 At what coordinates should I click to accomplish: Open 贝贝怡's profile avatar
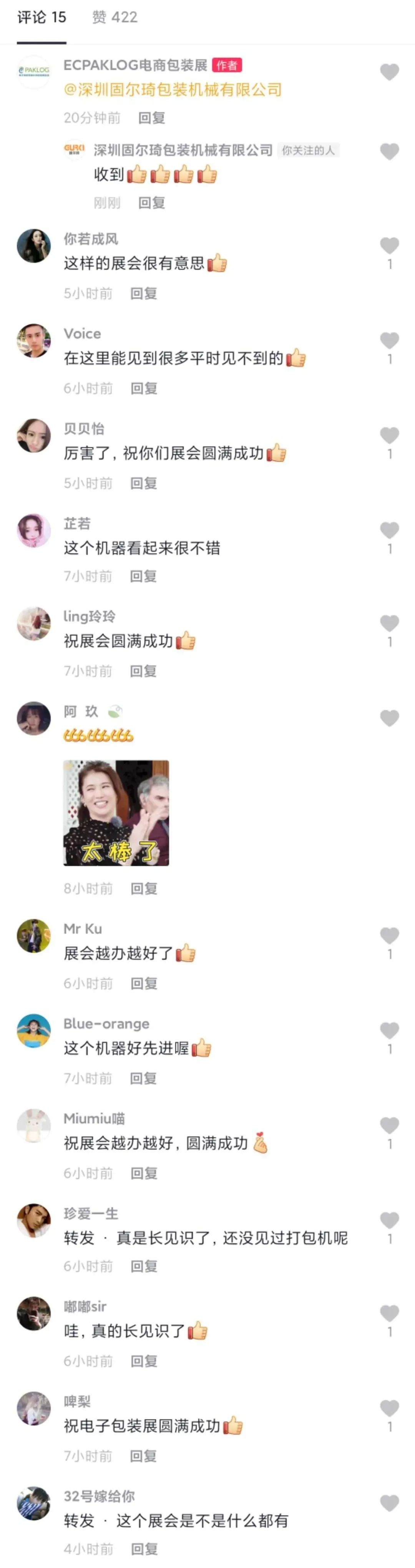pos(33,435)
